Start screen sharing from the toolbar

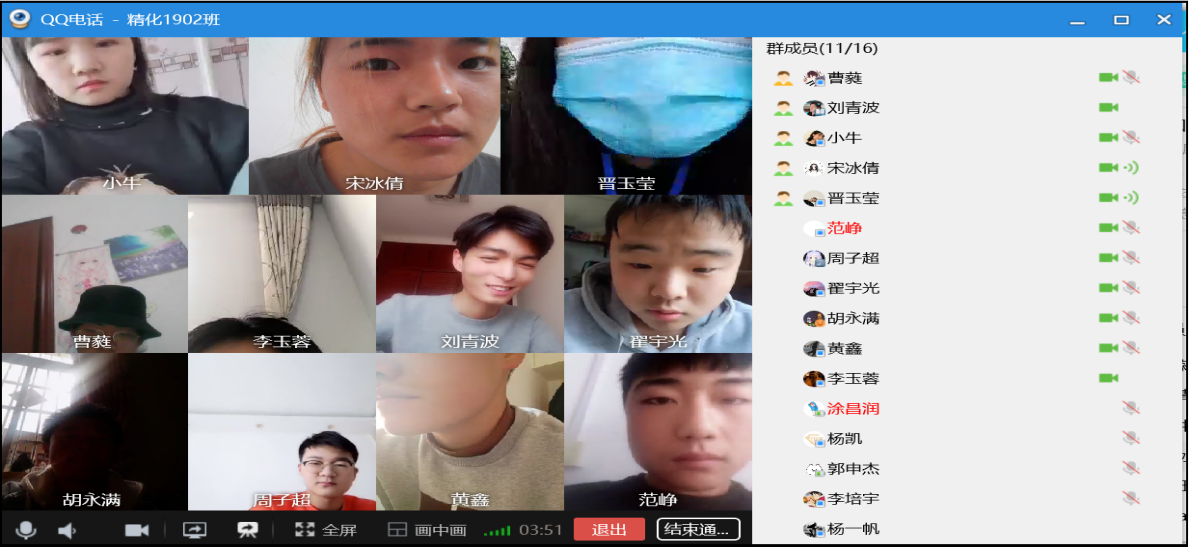195,530
